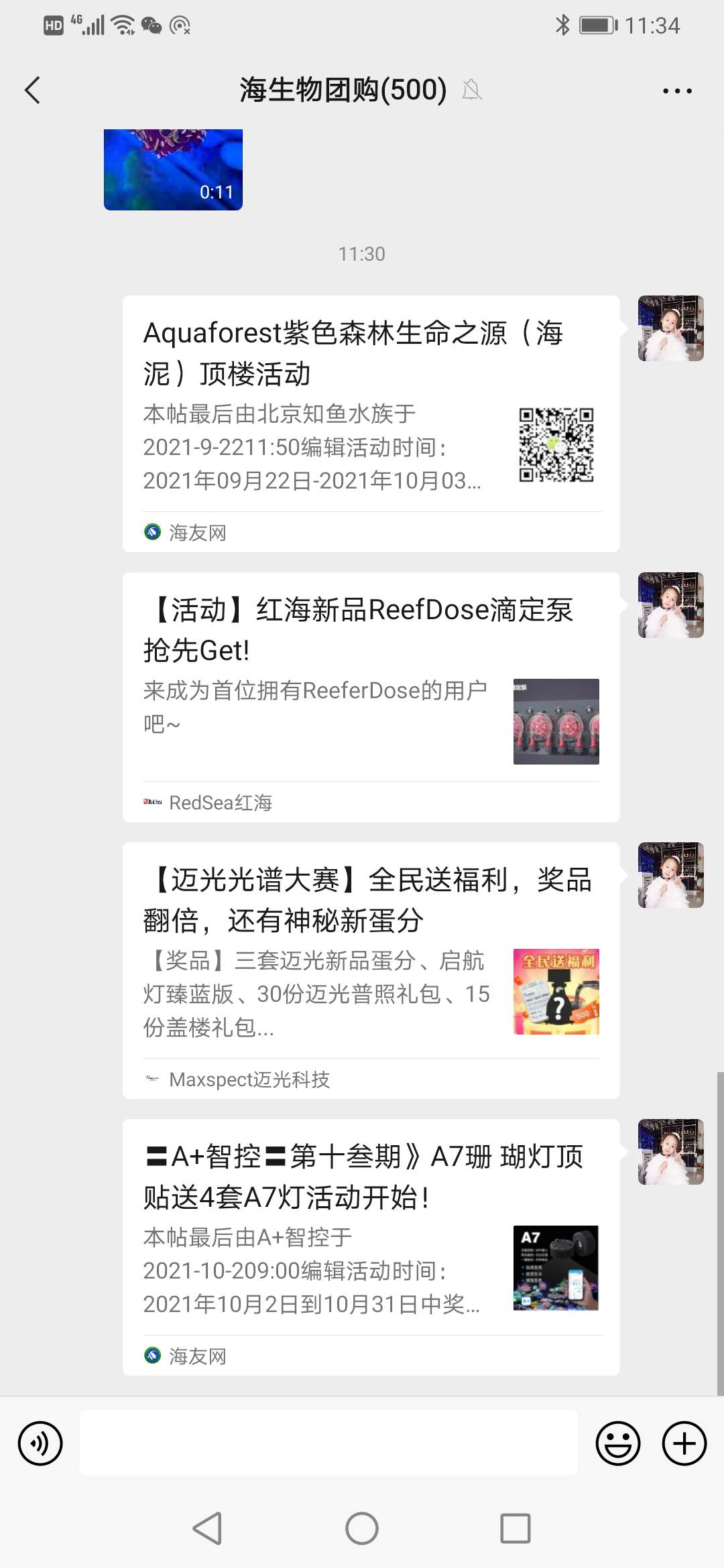
Task: Open the Aquaforest紫色森林生命之源 shared link
Action: (x=371, y=423)
